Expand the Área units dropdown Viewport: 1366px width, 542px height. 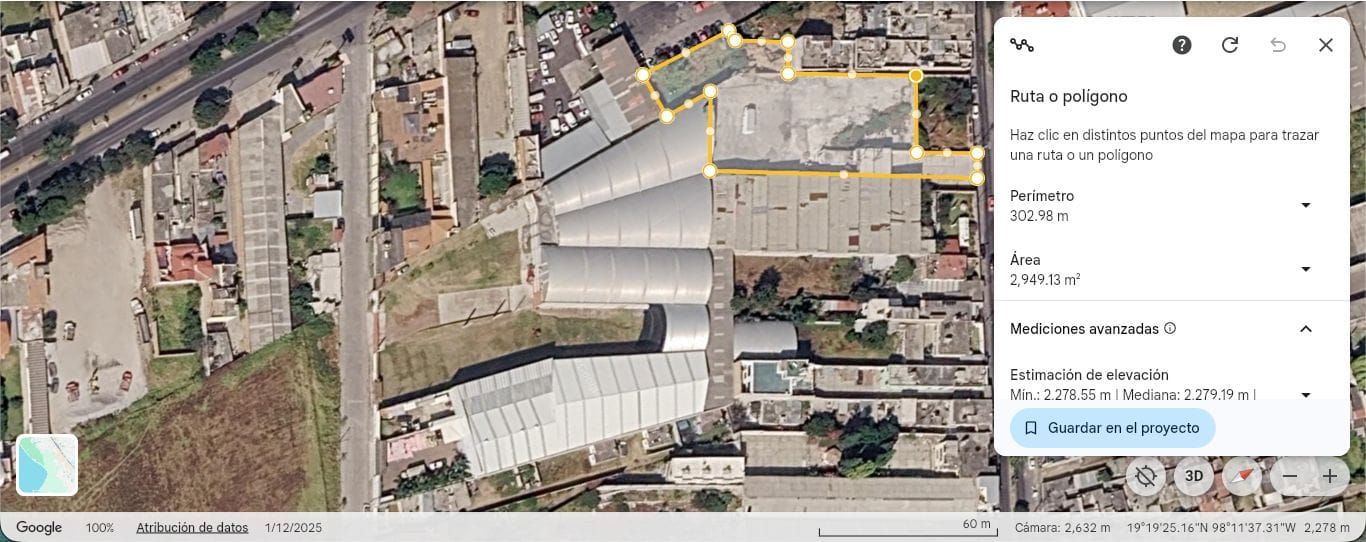point(1305,269)
